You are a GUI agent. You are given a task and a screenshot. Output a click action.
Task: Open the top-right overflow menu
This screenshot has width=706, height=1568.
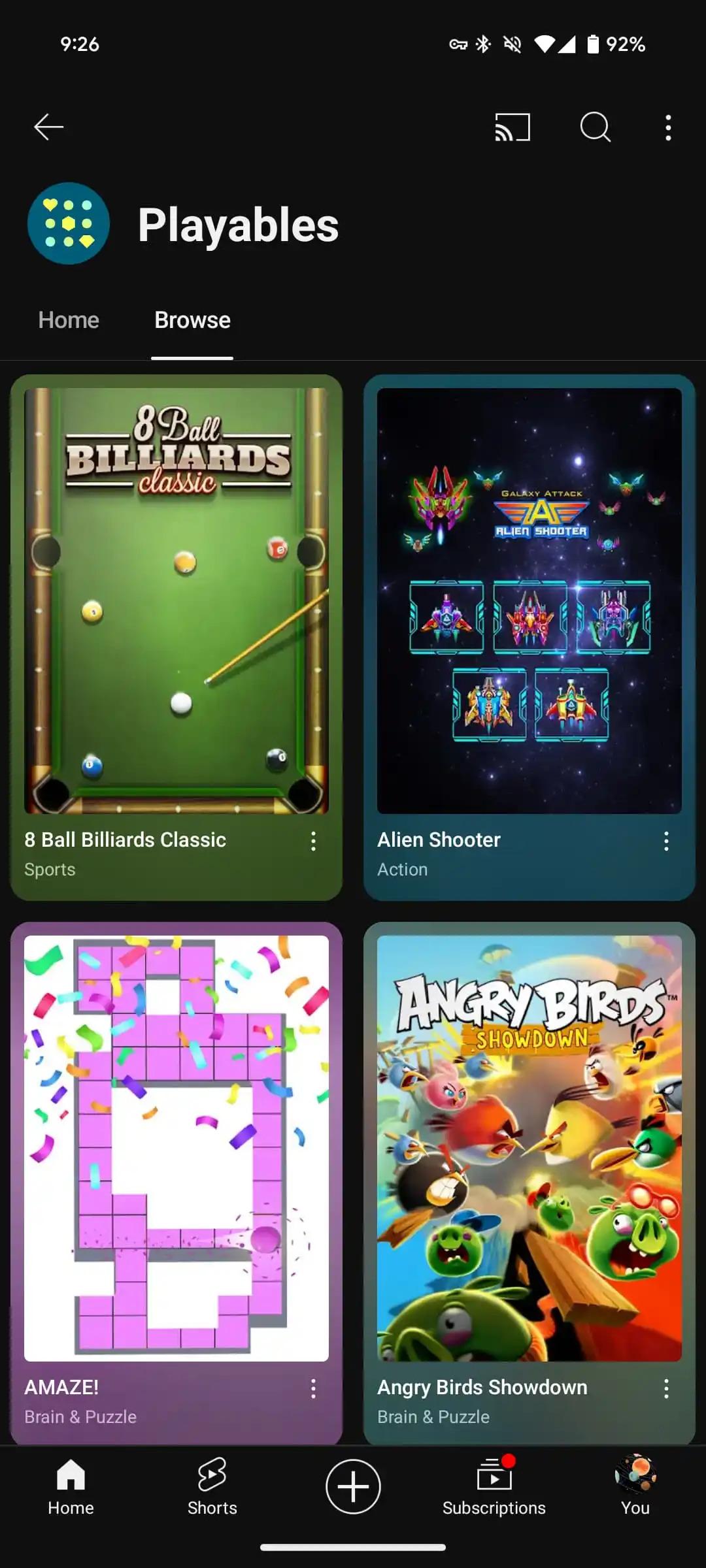pyautogui.click(x=667, y=127)
